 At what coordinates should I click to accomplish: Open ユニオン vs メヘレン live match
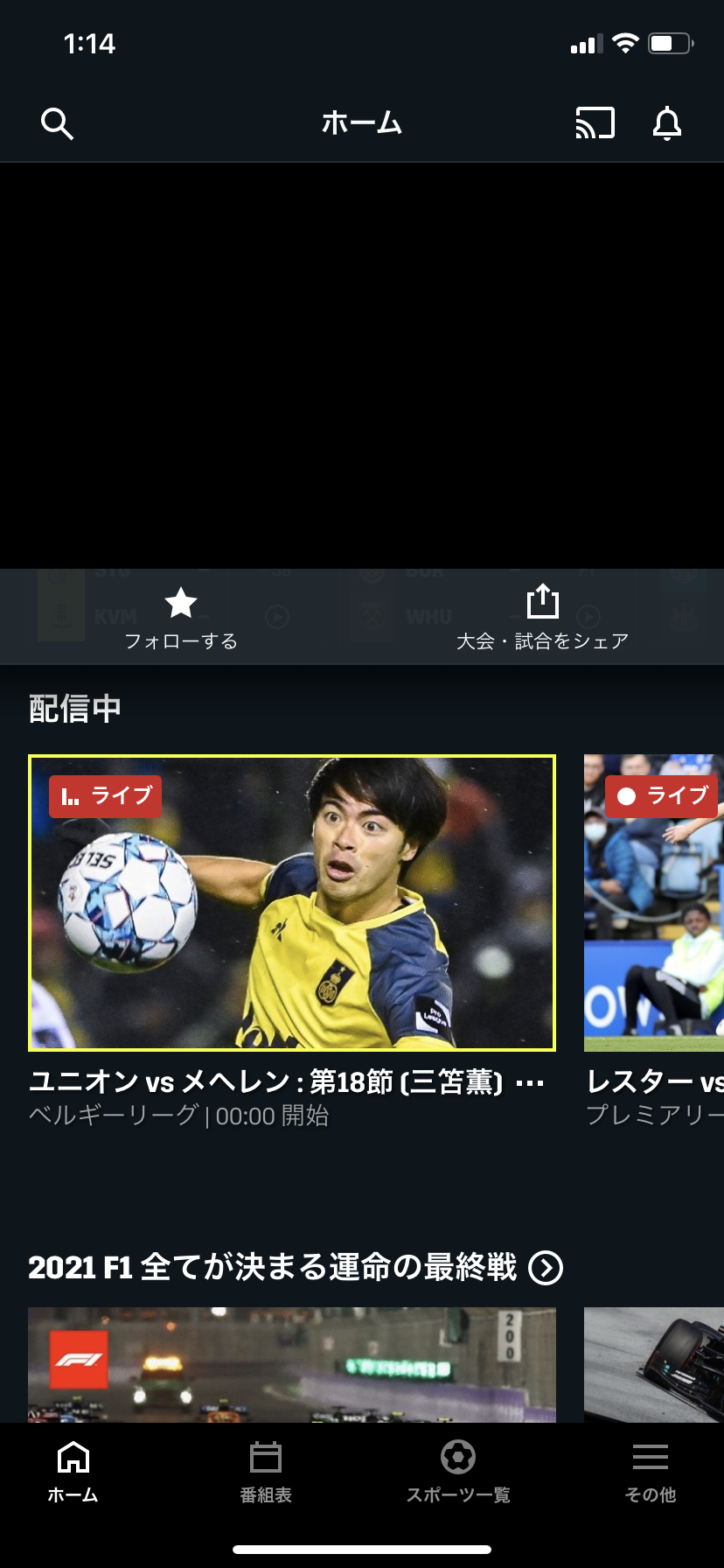(x=292, y=902)
